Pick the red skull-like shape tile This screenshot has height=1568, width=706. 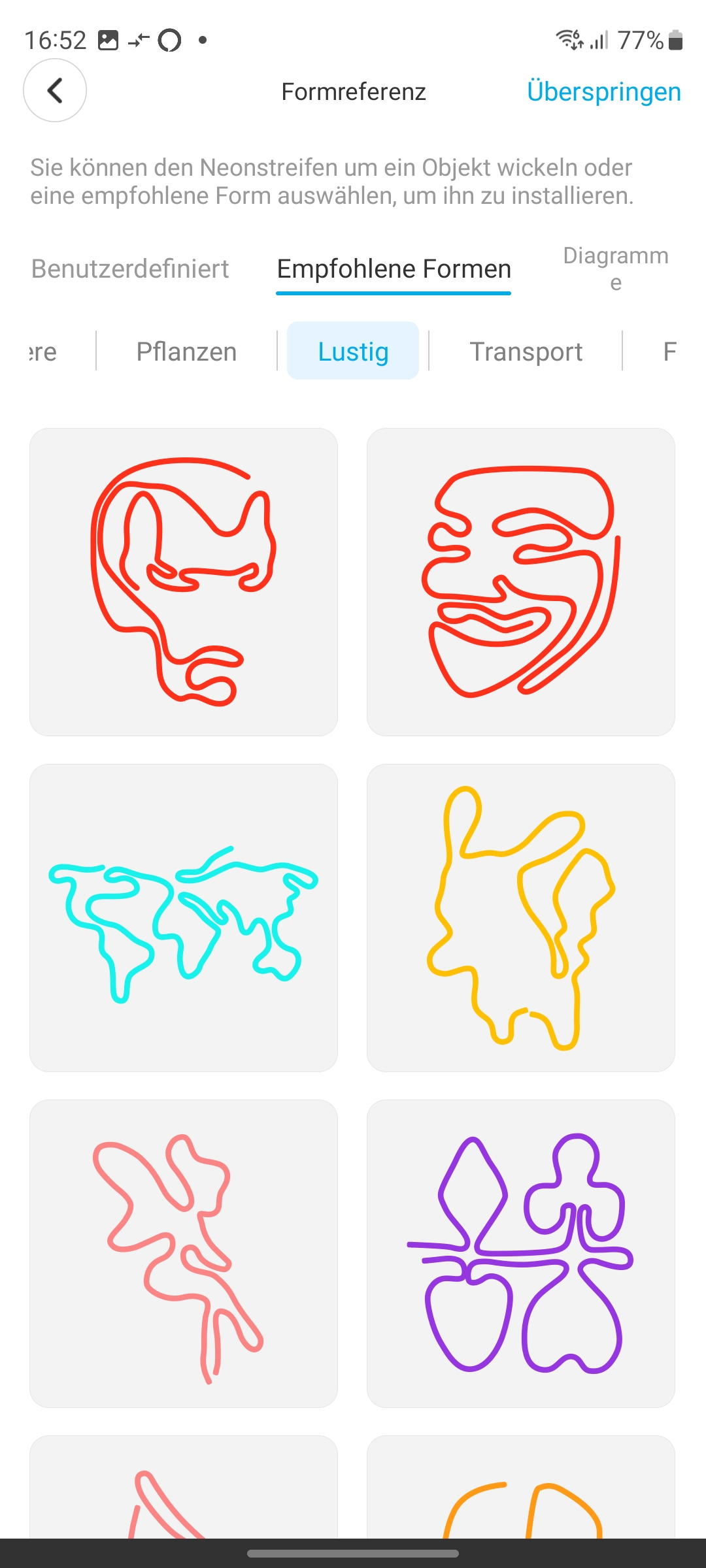click(x=184, y=582)
